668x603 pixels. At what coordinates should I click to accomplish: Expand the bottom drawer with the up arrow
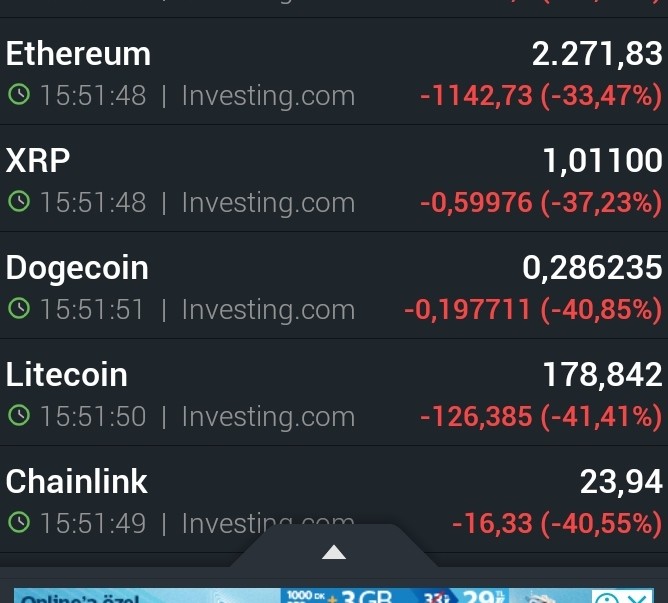click(x=334, y=551)
